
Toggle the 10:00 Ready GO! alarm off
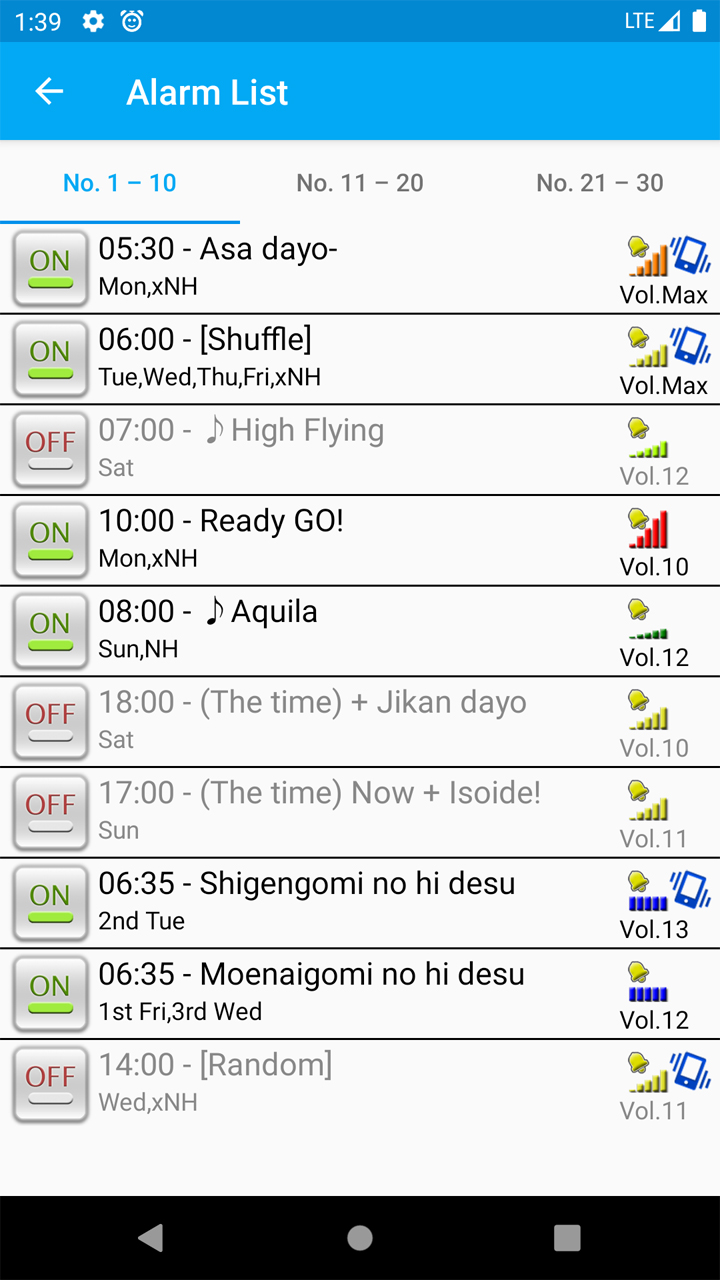click(x=50, y=540)
